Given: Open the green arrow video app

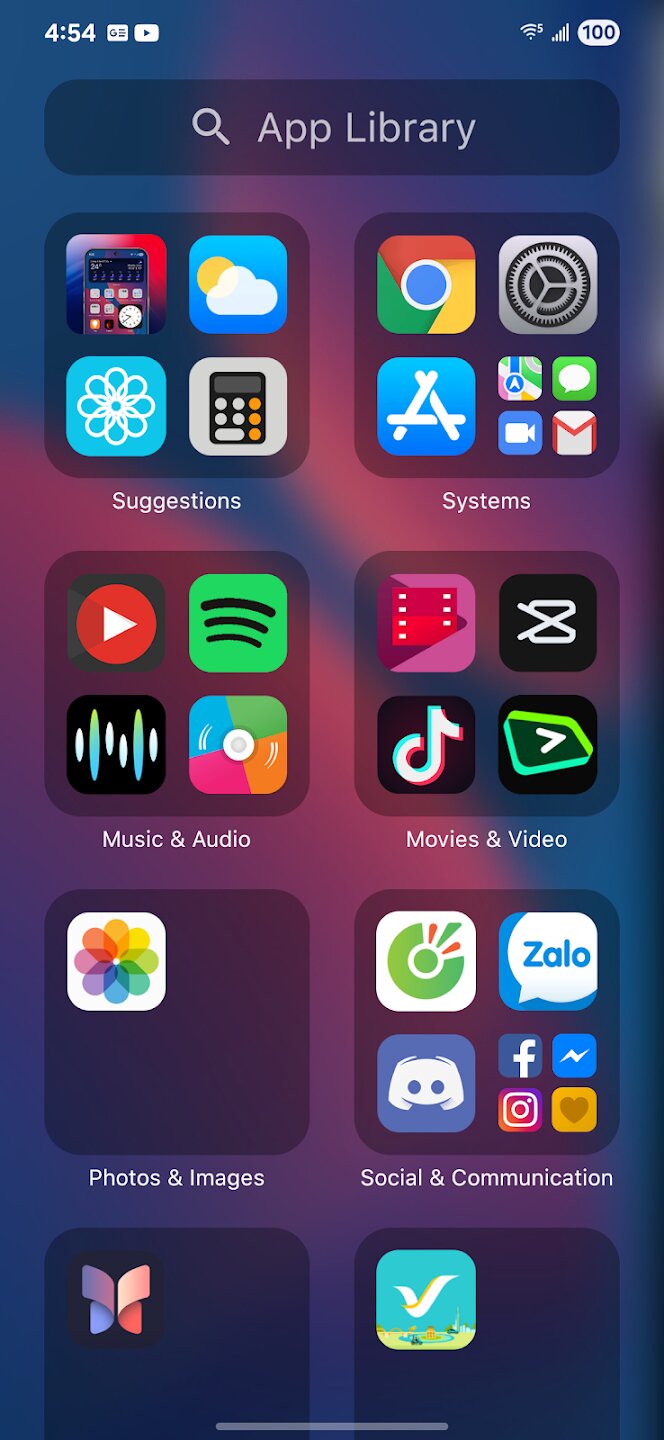Looking at the screenshot, I should click(548, 745).
